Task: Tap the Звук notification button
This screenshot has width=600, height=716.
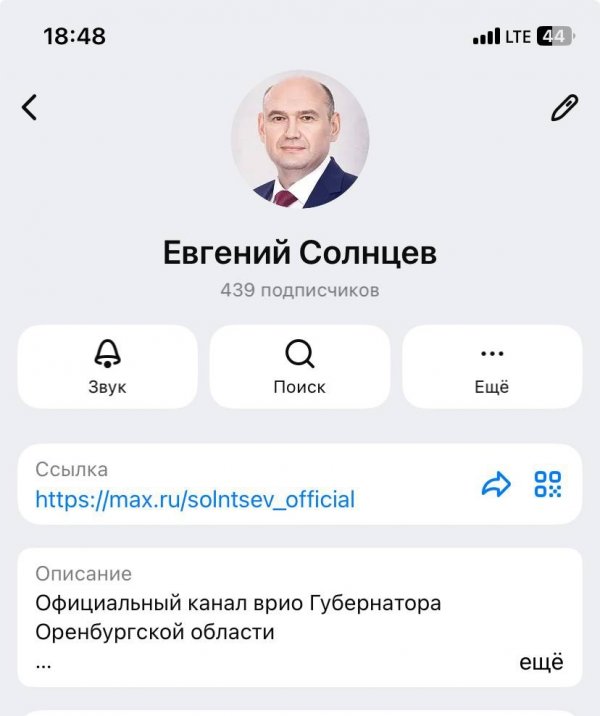Action: [107, 366]
